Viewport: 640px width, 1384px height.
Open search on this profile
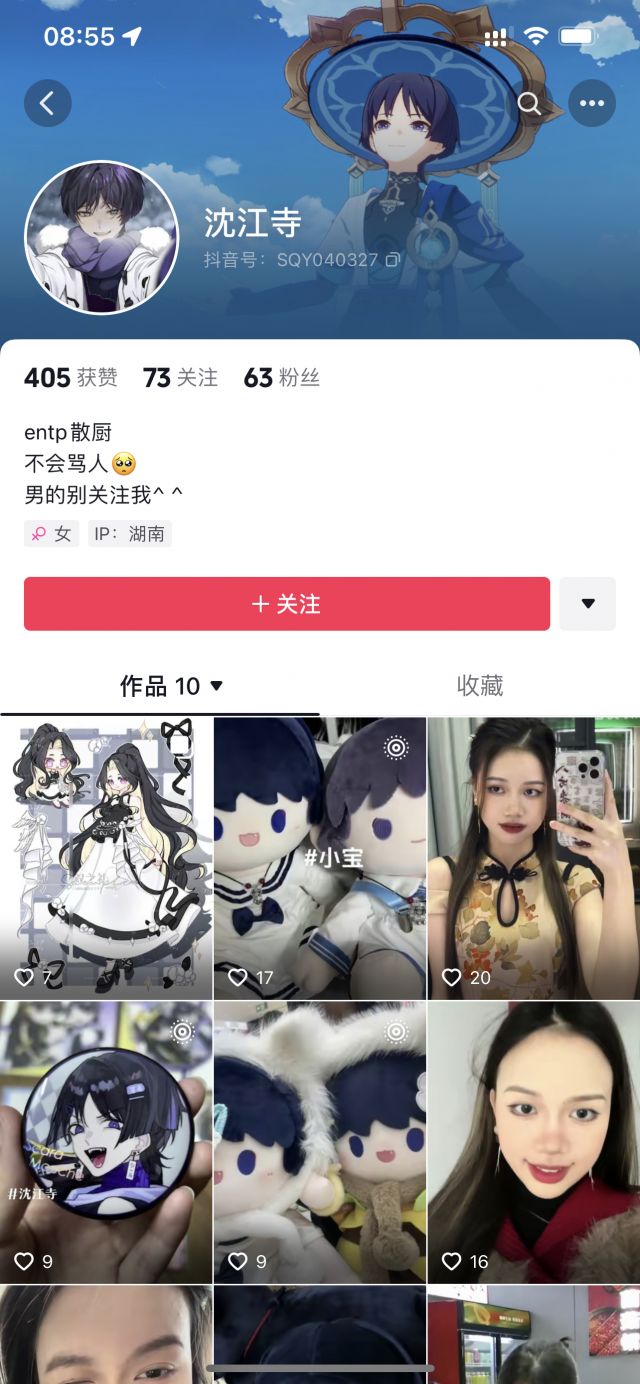(528, 103)
